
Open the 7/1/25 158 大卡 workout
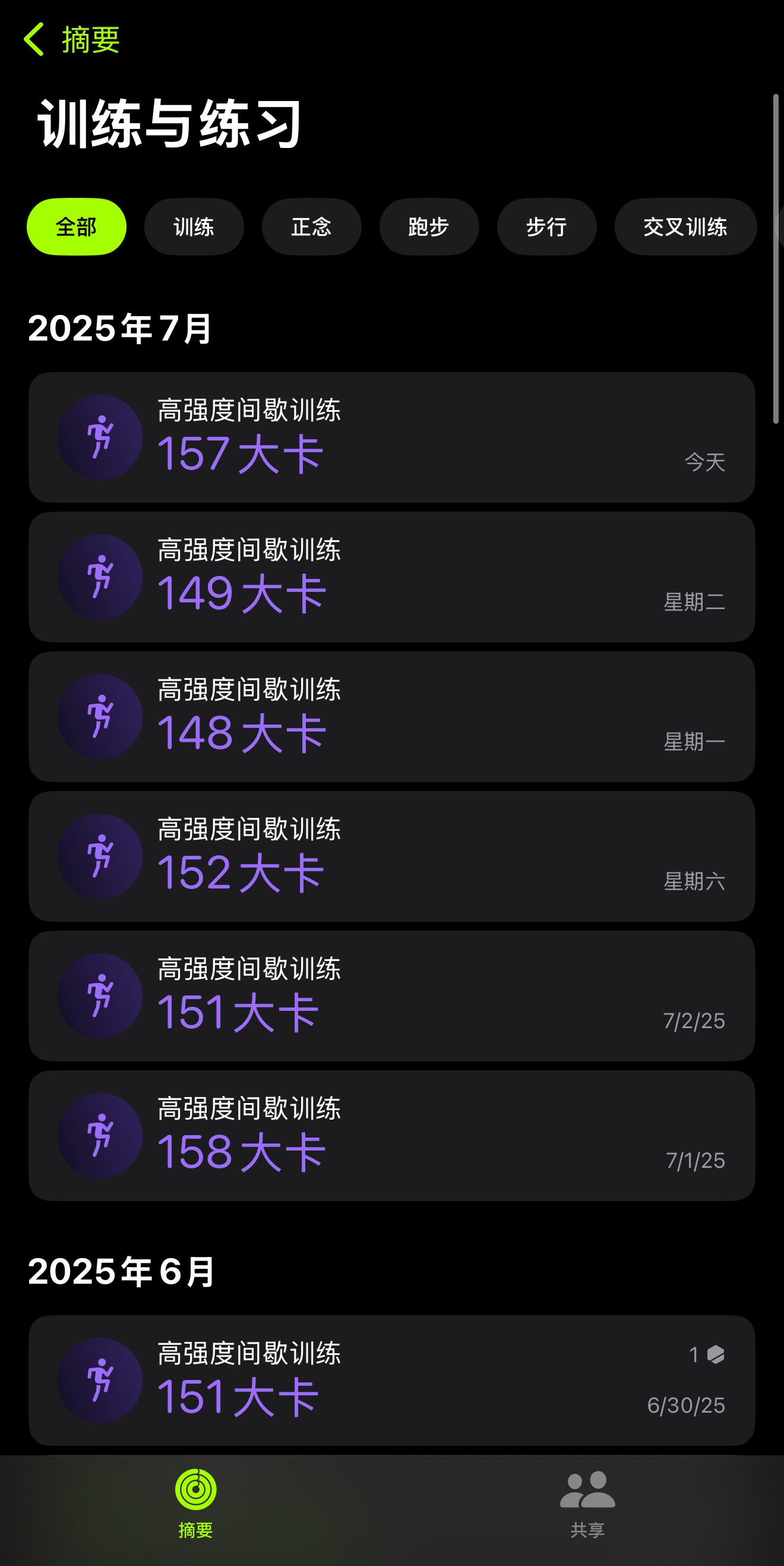(x=391, y=1136)
